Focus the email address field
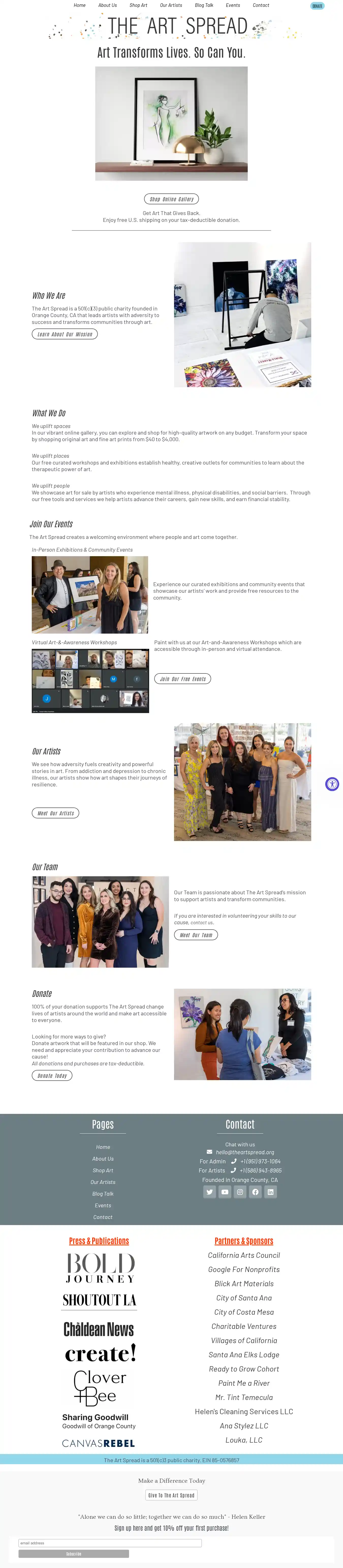The width and height of the screenshot is (343, 1568). click(x=110, y=1543)
